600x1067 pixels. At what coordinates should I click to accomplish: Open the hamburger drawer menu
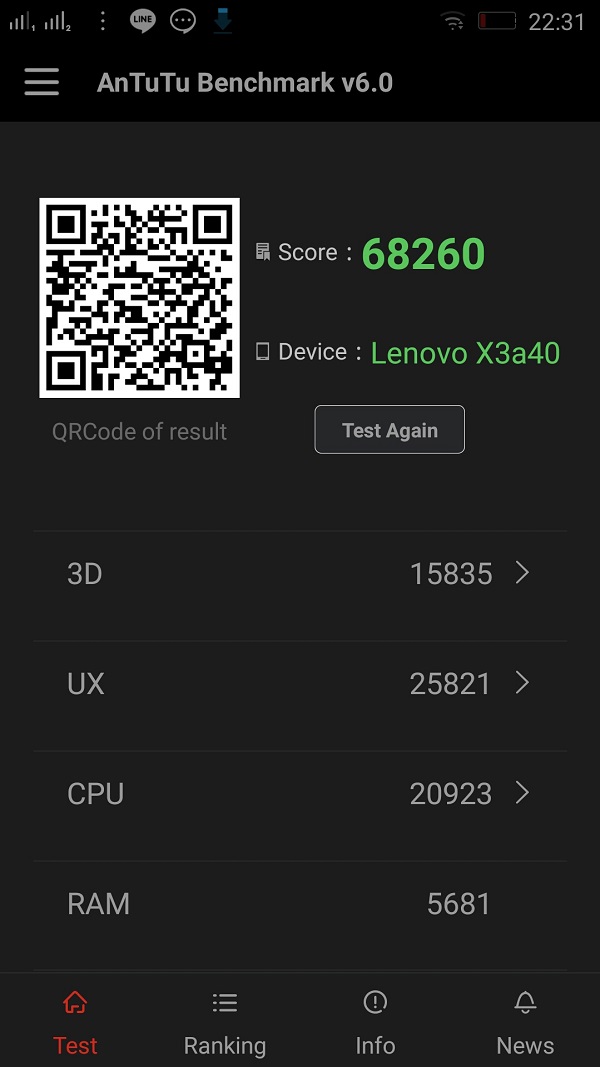point(42,82)
